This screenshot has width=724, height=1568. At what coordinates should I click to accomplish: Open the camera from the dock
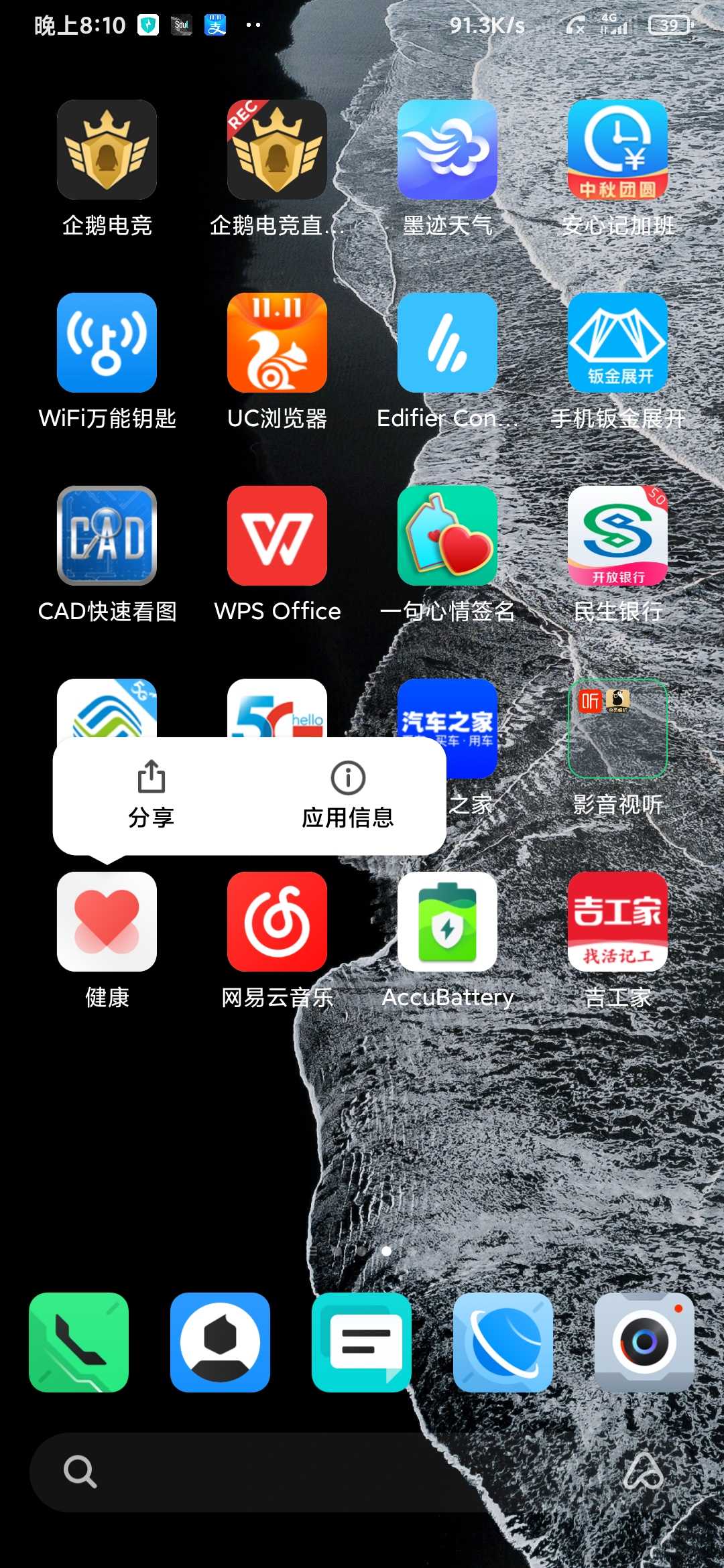click(x=644, y=1342)
